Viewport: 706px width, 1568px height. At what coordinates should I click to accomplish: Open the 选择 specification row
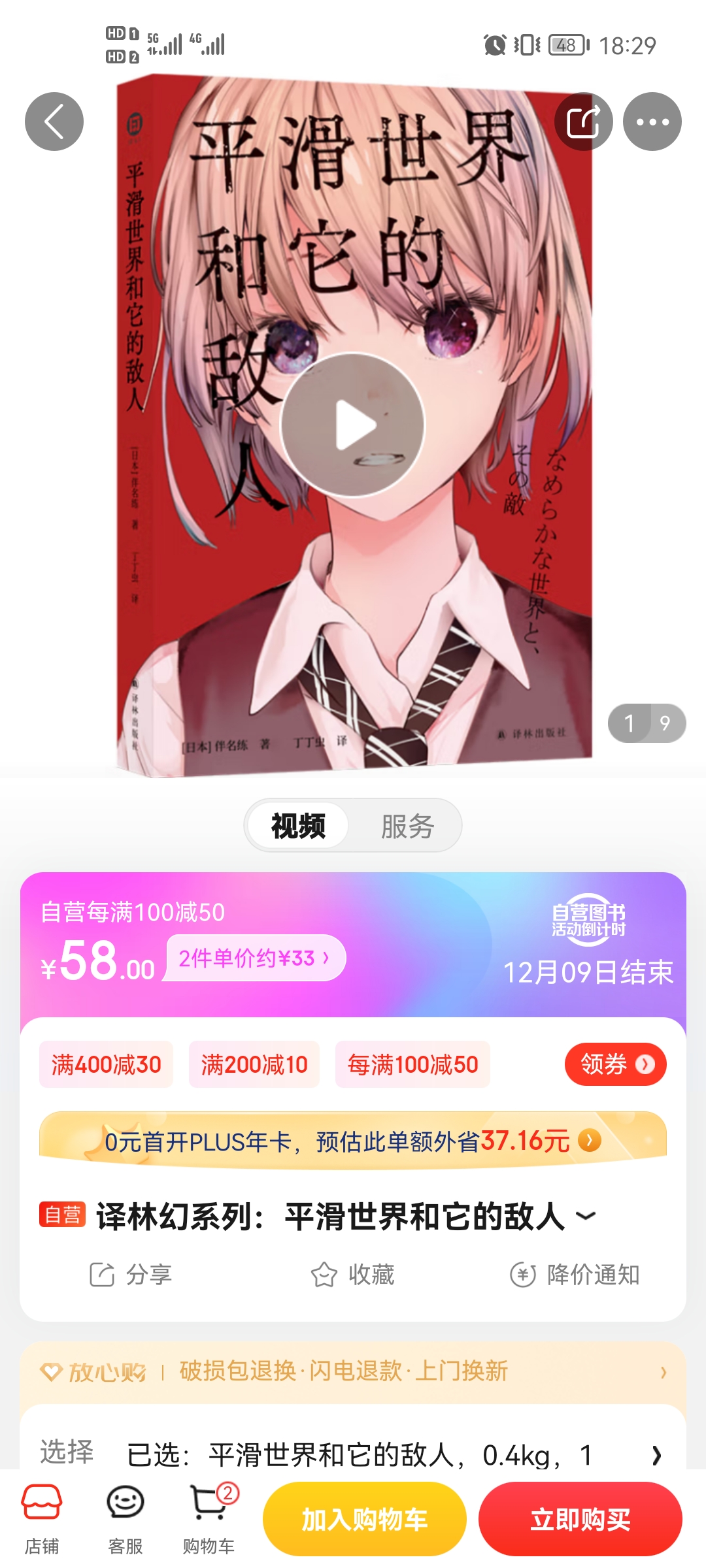point(353,1454)
